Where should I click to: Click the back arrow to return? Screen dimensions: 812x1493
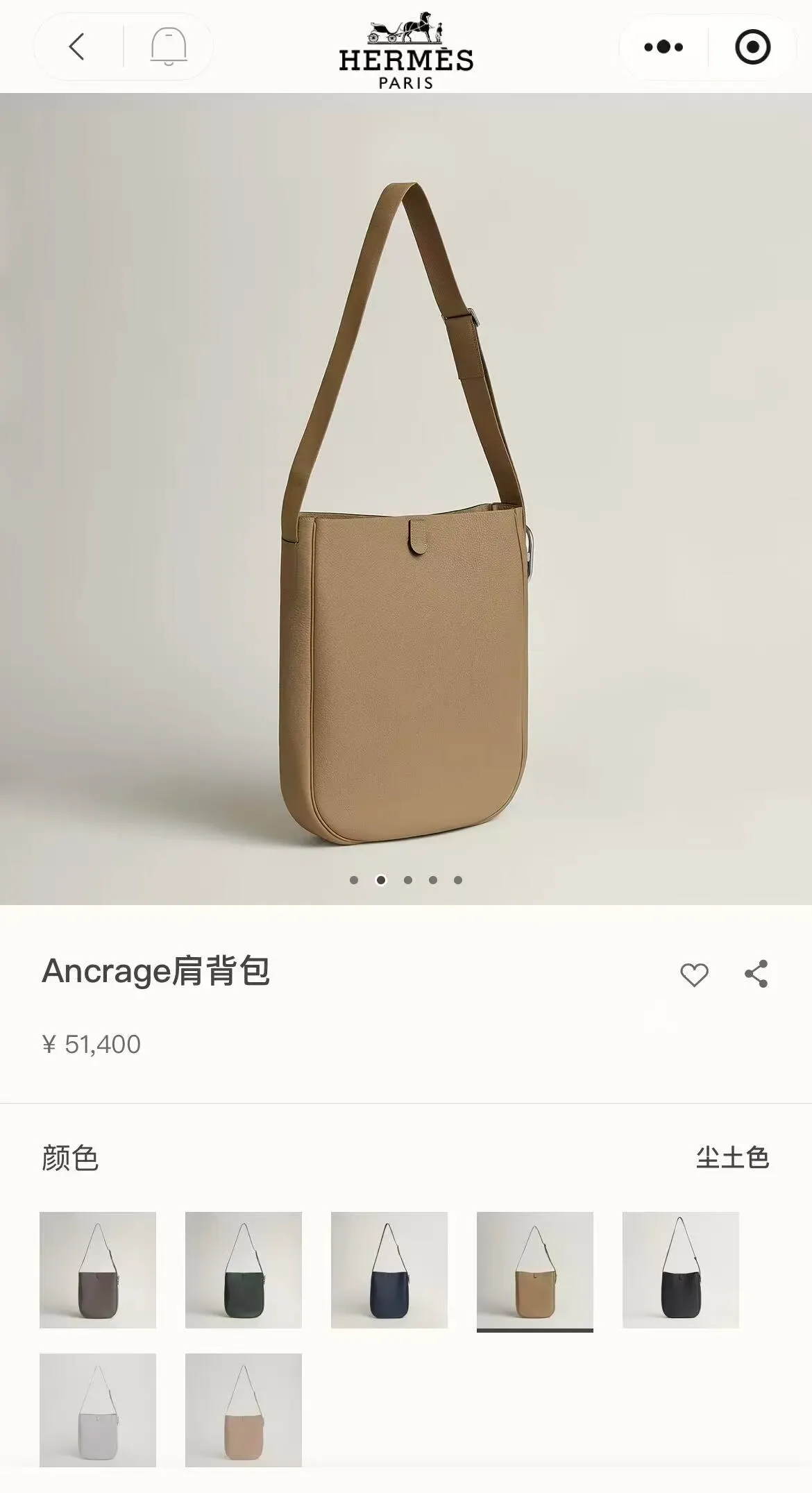(x=78, y=47)
